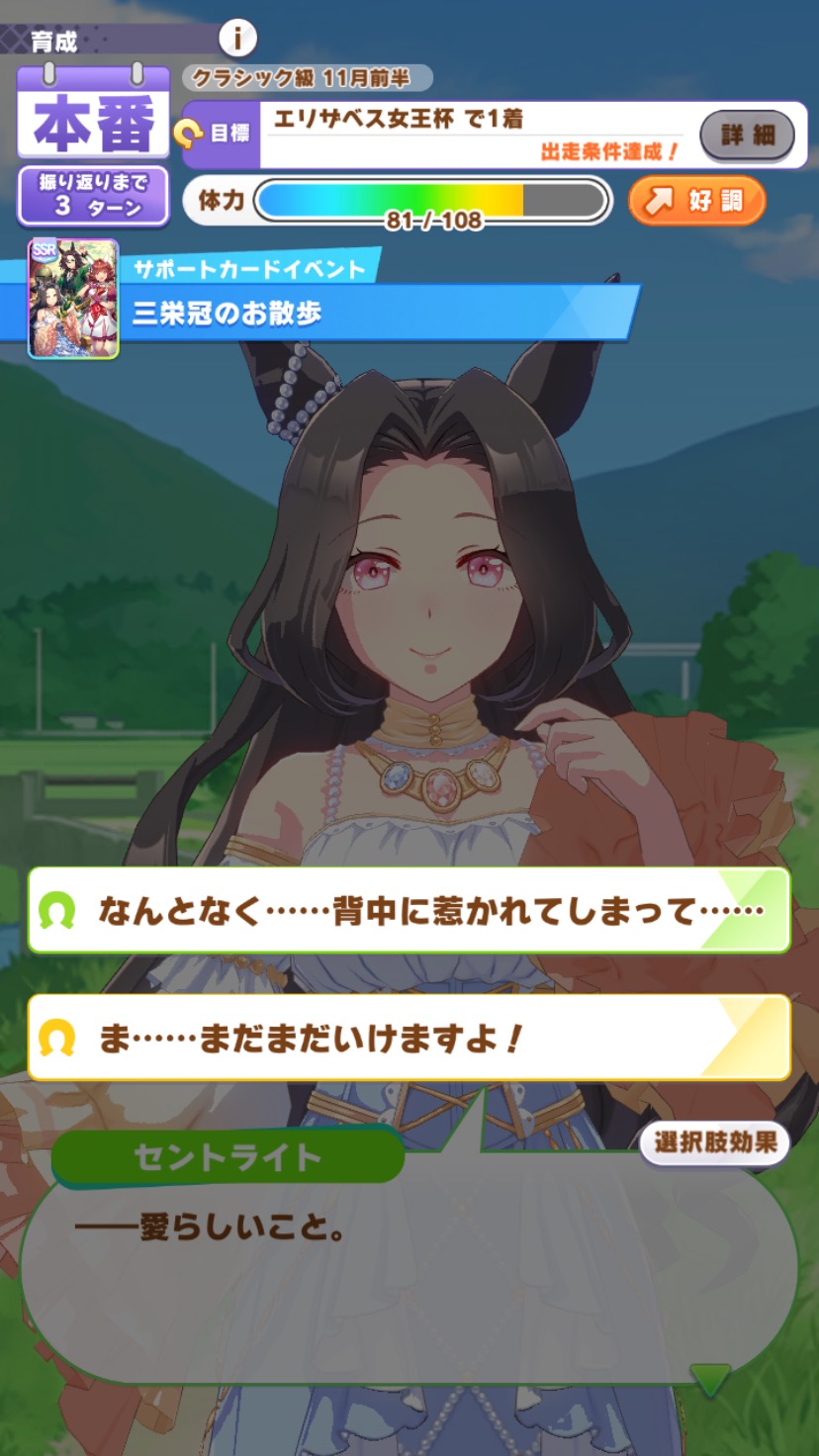Tap the 詳細 button for the goal
The width and height of the screenshot is (819, 1456).
click(x=747, y=136)
